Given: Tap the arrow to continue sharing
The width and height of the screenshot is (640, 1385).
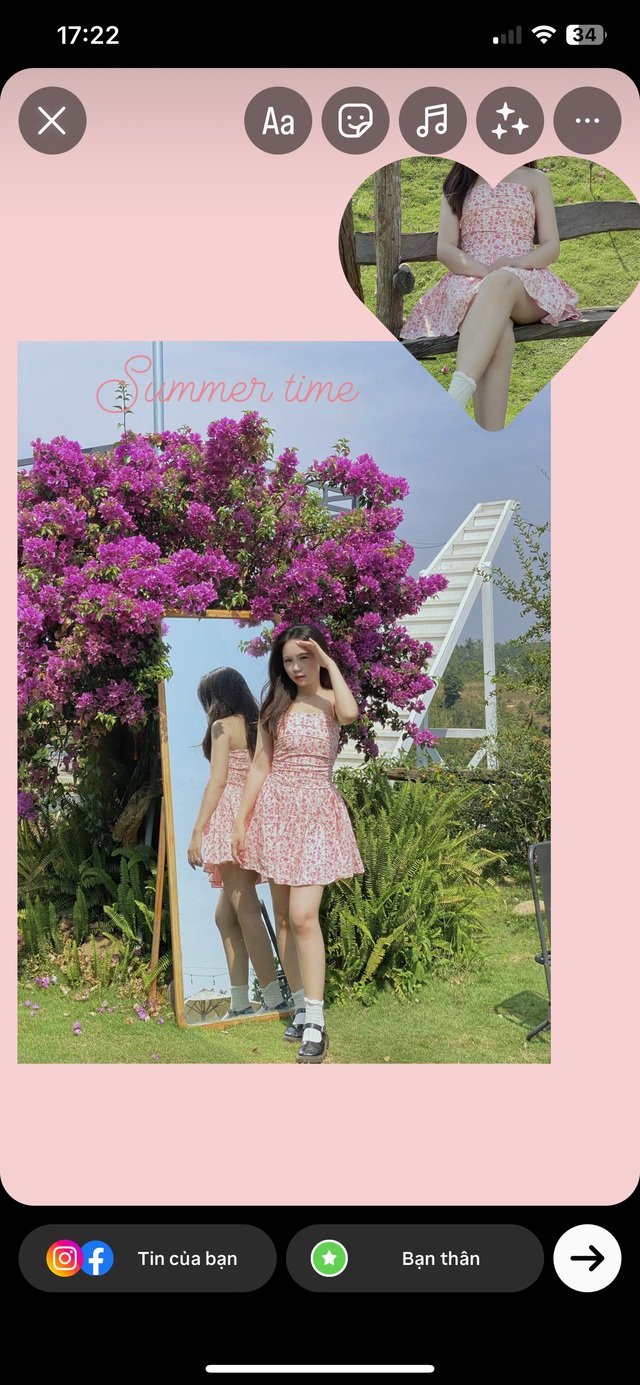Looking at the screenshot, I should coord(587,1258).
